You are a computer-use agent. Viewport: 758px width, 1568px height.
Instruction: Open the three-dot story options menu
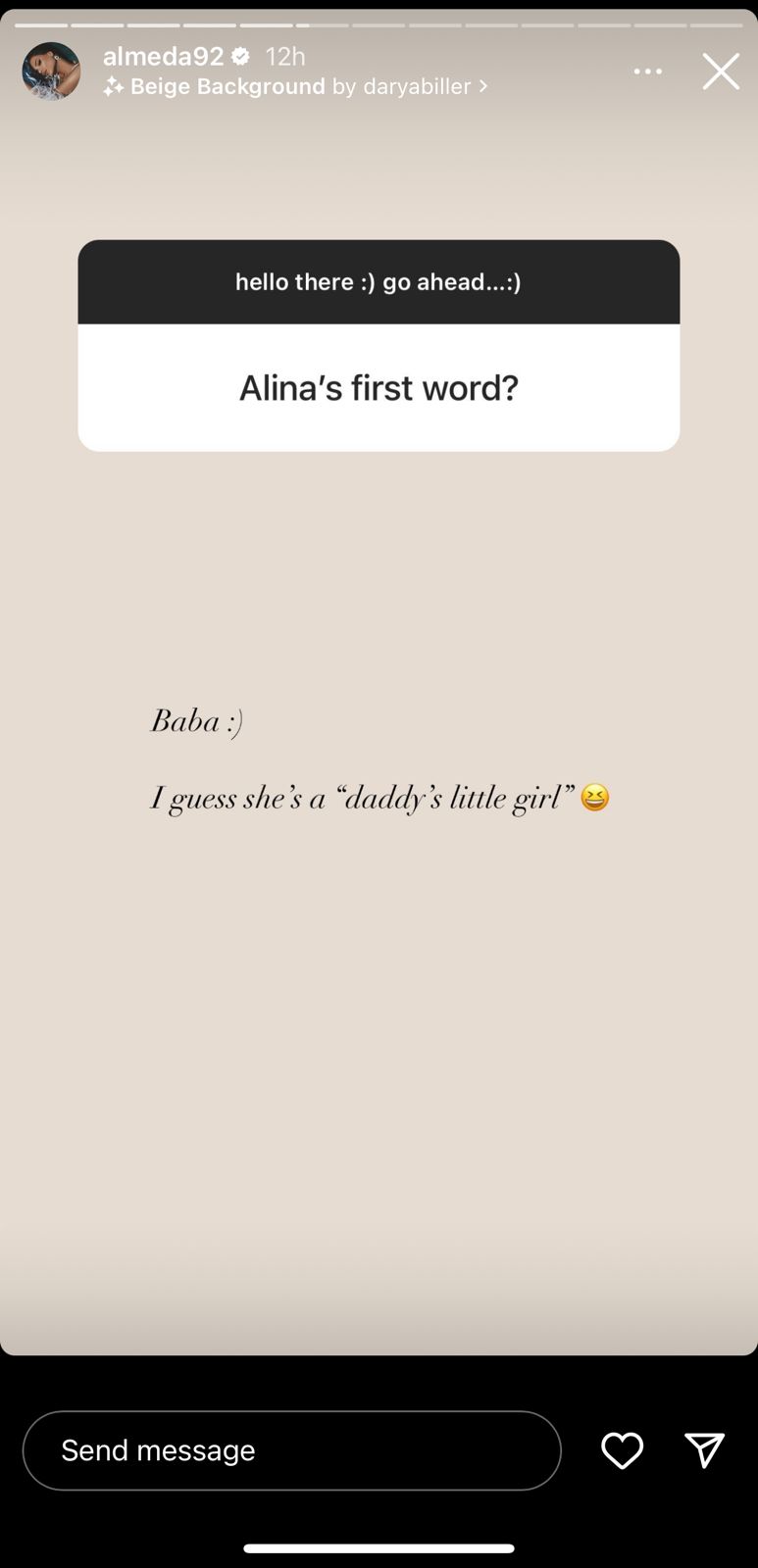[647, 72]
